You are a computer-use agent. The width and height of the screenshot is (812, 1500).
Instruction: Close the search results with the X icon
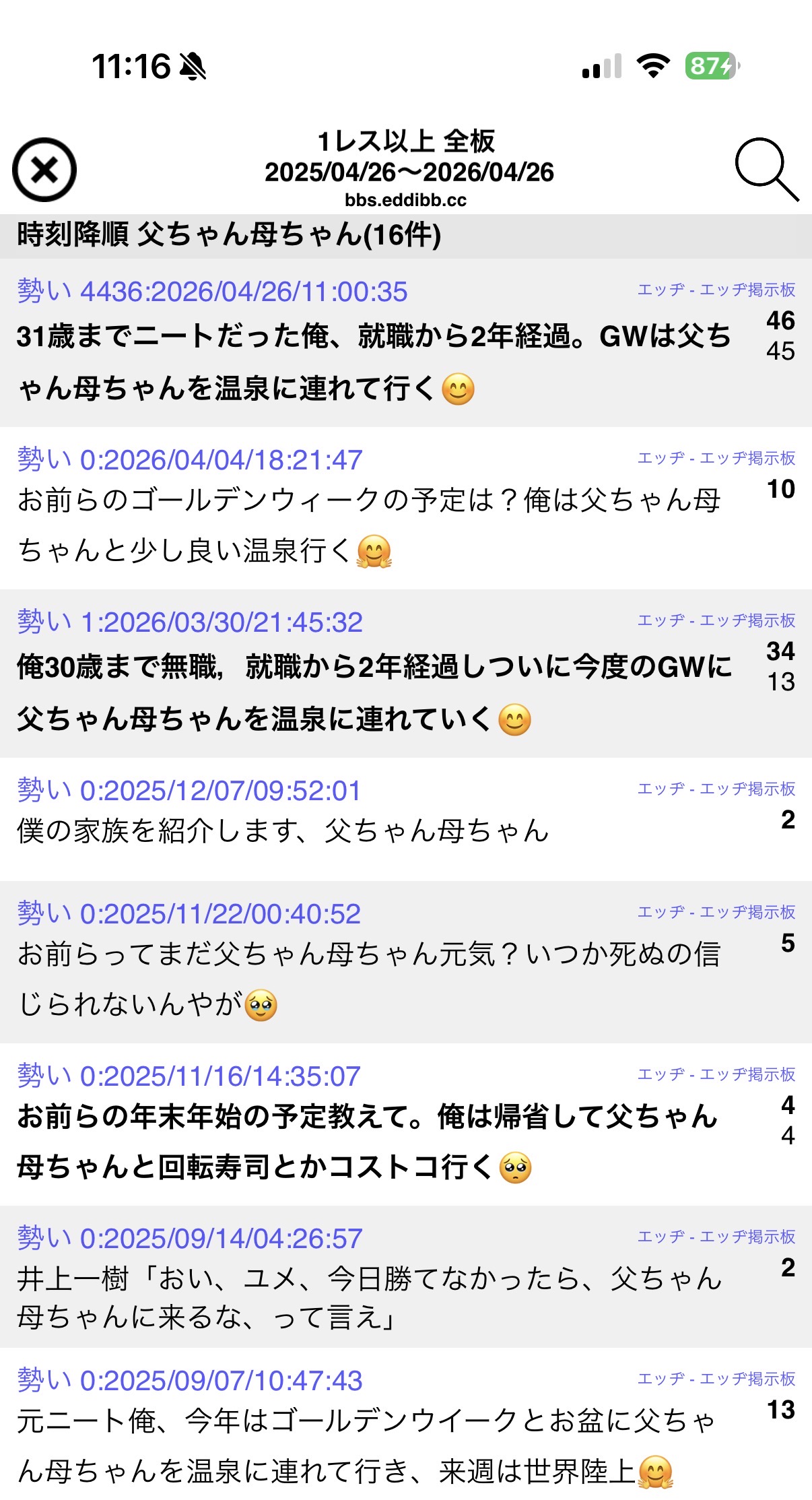click(x=44, y=170)
